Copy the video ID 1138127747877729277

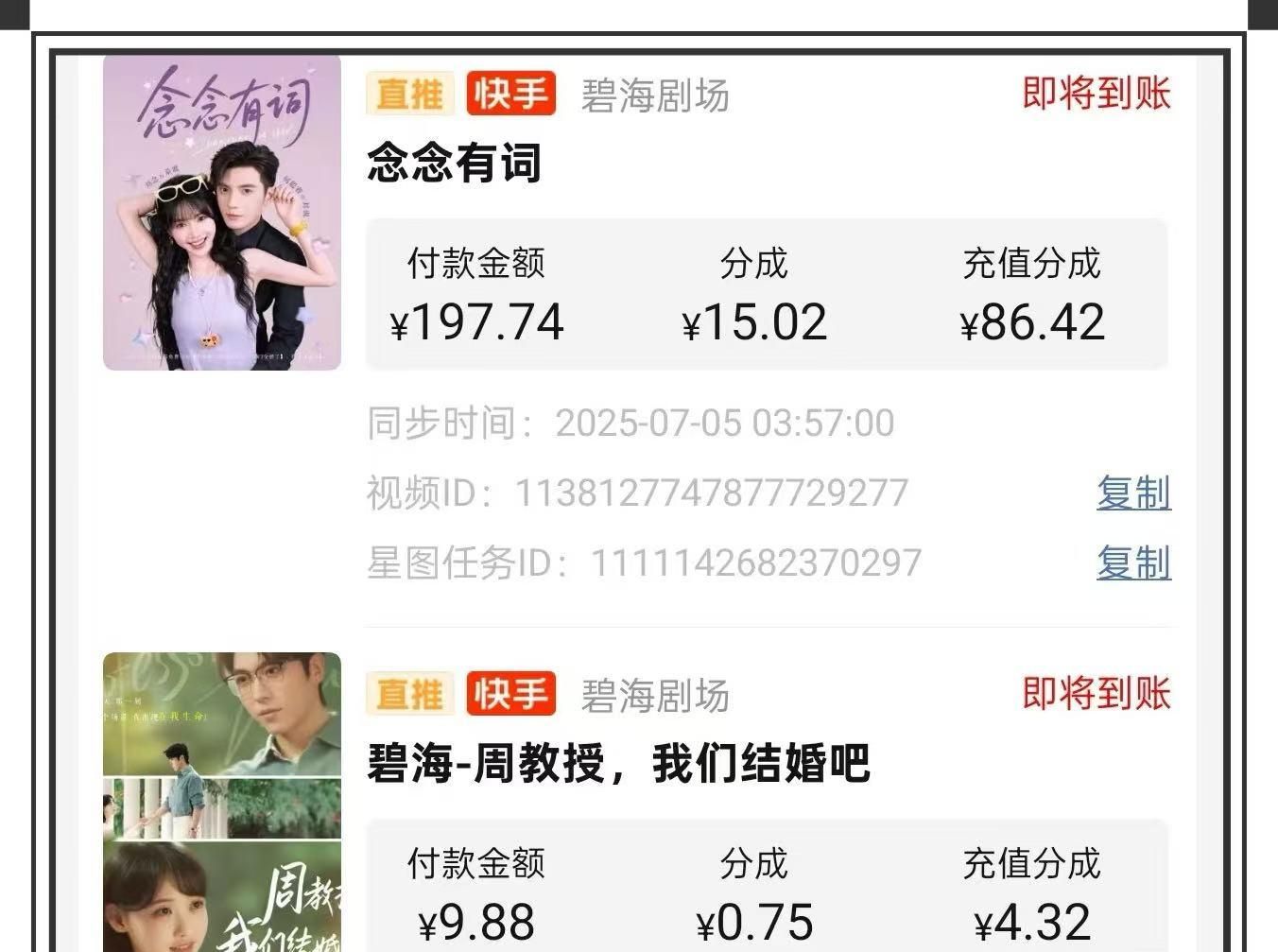(x=1132, y=493)
